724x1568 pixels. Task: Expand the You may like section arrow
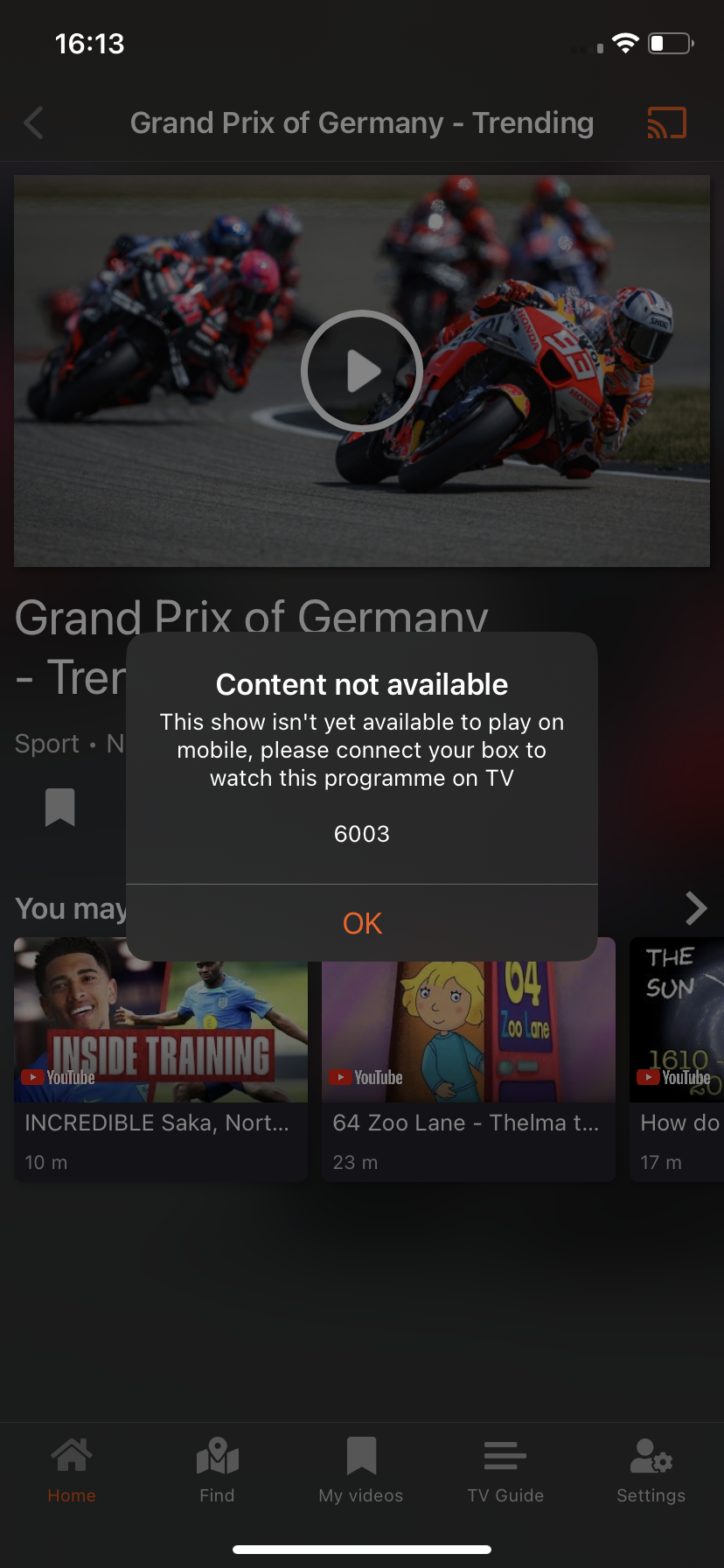(x=696, y=908)
